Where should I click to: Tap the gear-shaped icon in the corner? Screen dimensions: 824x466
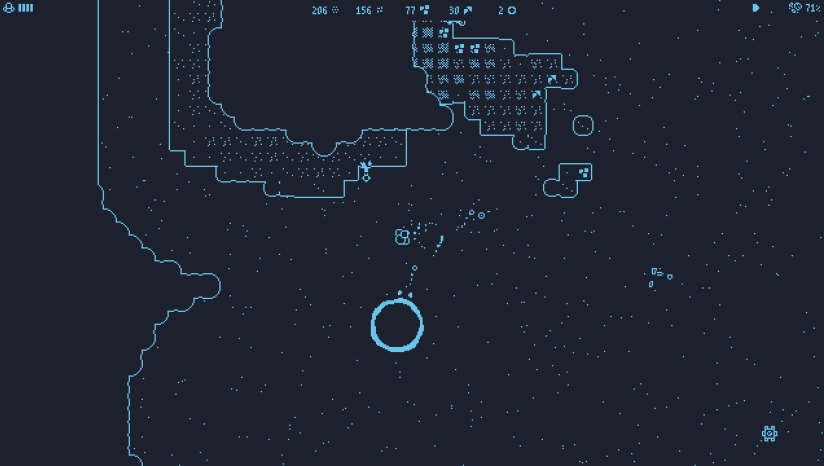click(x=769, y=433)
